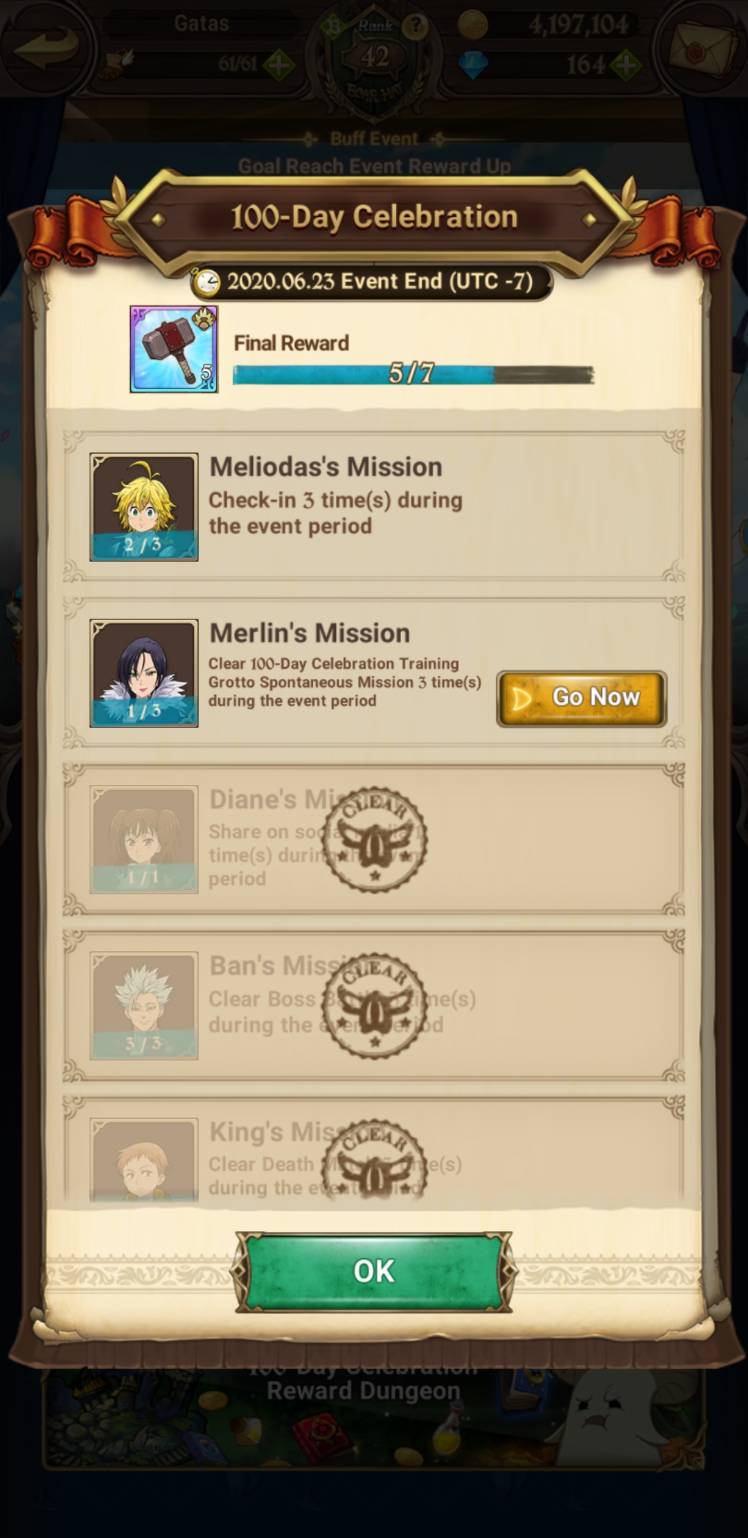This screenshot has height=1538, width=748.
Task: Confirm the dialog with the OK button
Action: click(374, 1271)
